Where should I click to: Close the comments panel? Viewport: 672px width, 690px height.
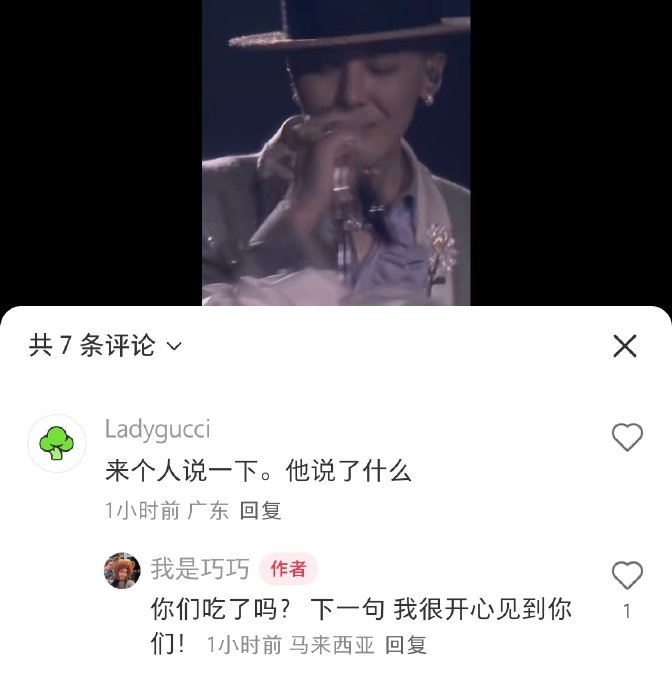click(624, 346)
